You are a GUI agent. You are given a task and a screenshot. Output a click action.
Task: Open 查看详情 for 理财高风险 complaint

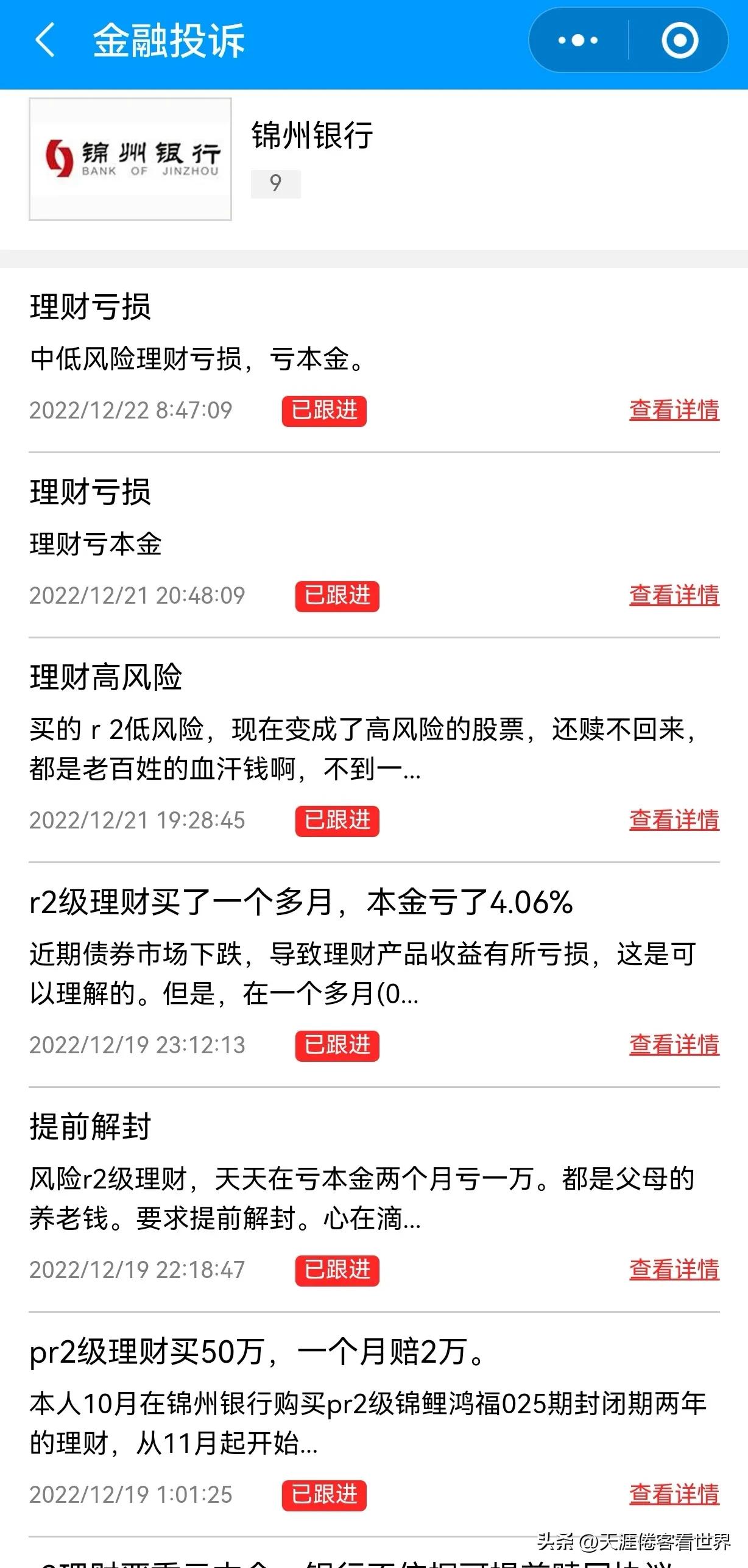point(674,821)
